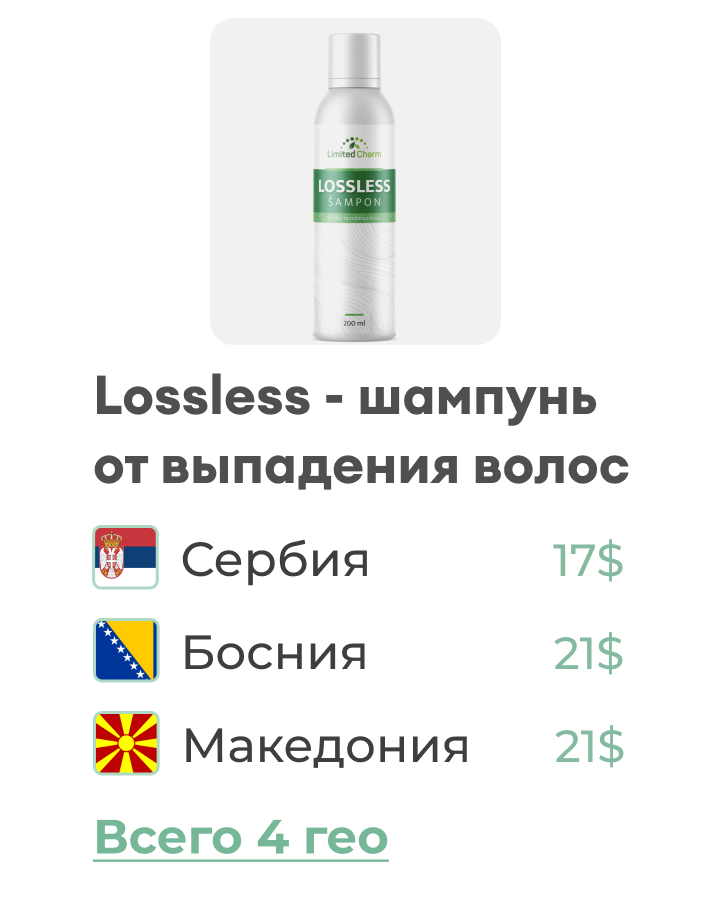Open the Lossless shampoo product image
This screenshot has height=918, width=714.
(355, 182)
